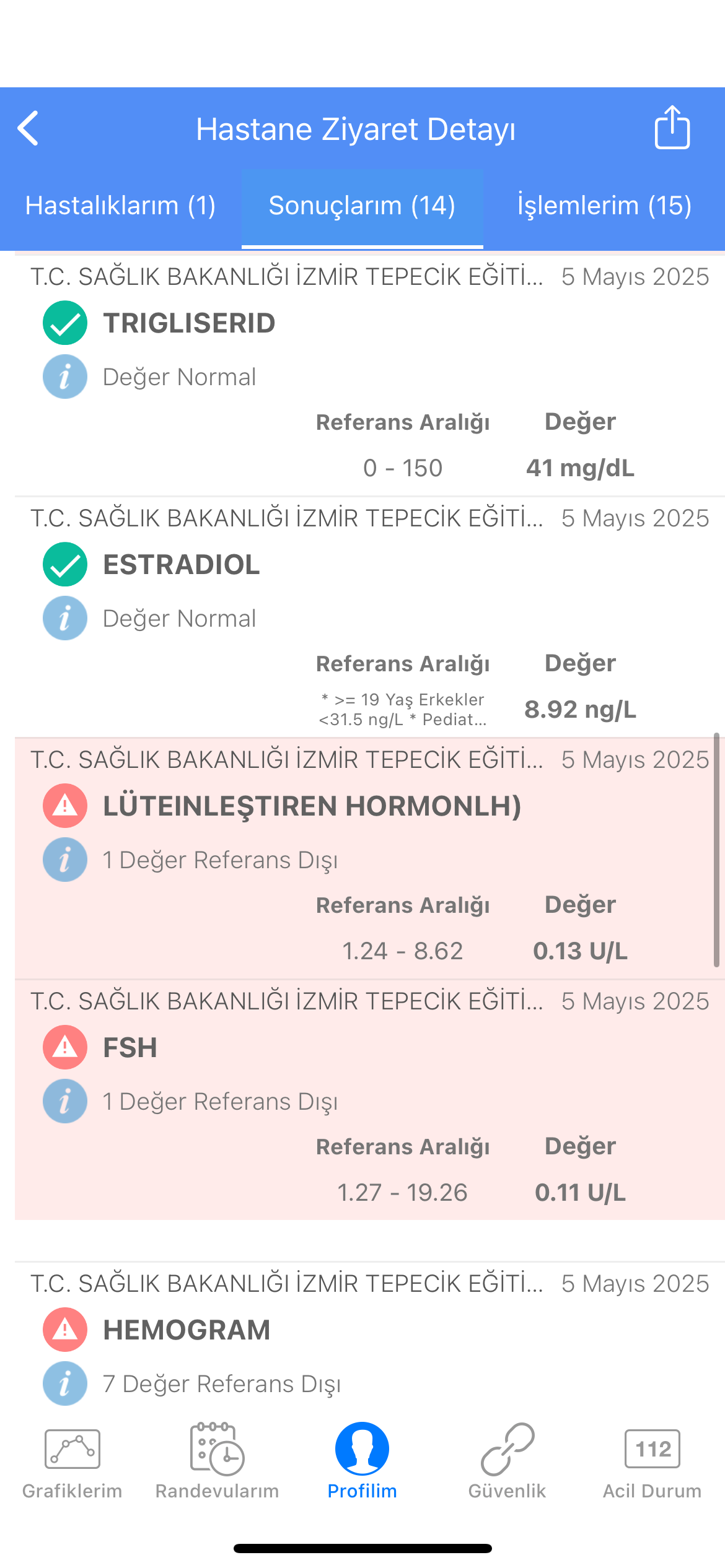This screenshot has width=725, height=1568.
Task: Open Acil Durum 112
Action: pos(652,1463)
